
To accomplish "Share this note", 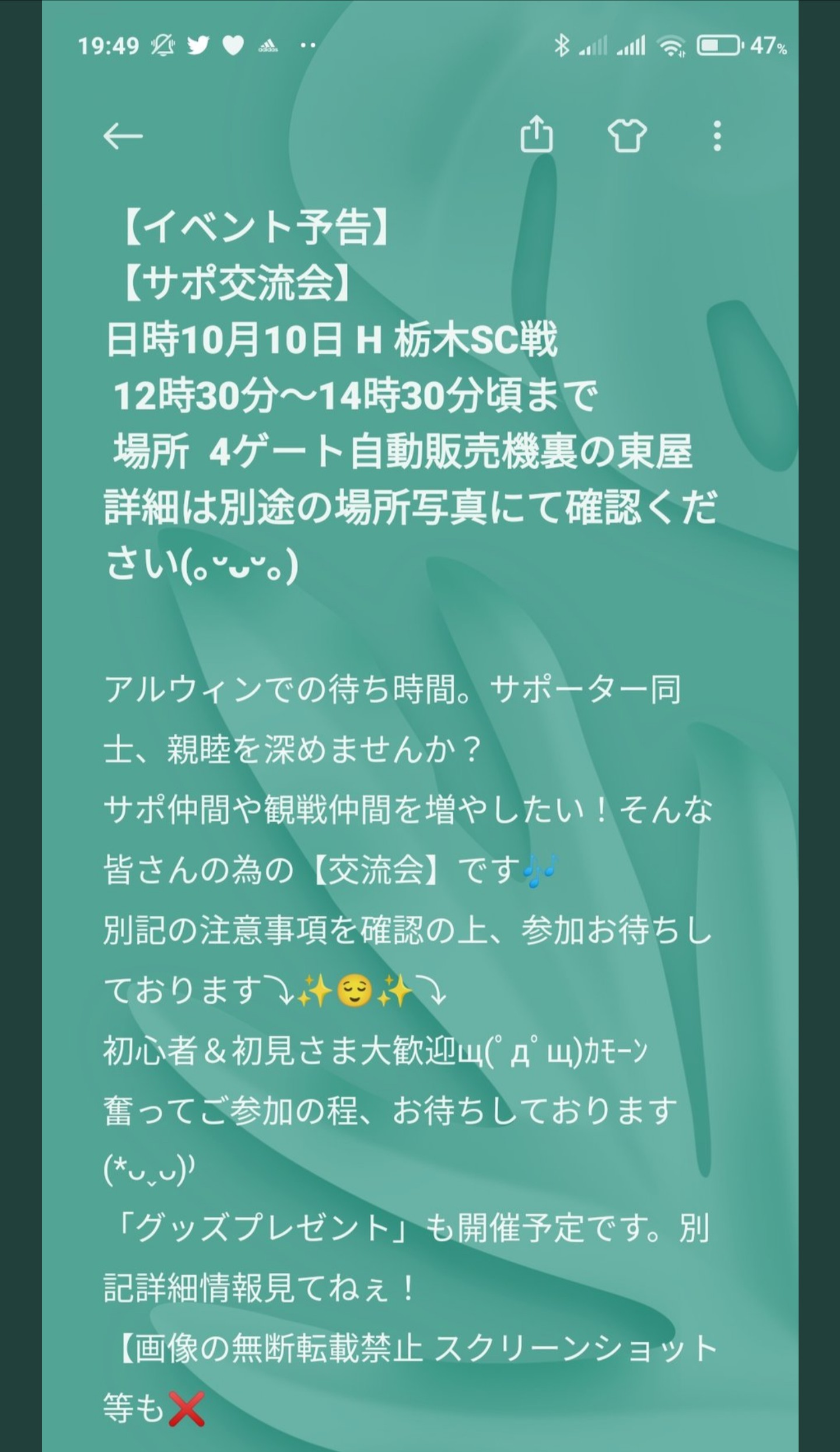I will (x=536, y=135).
